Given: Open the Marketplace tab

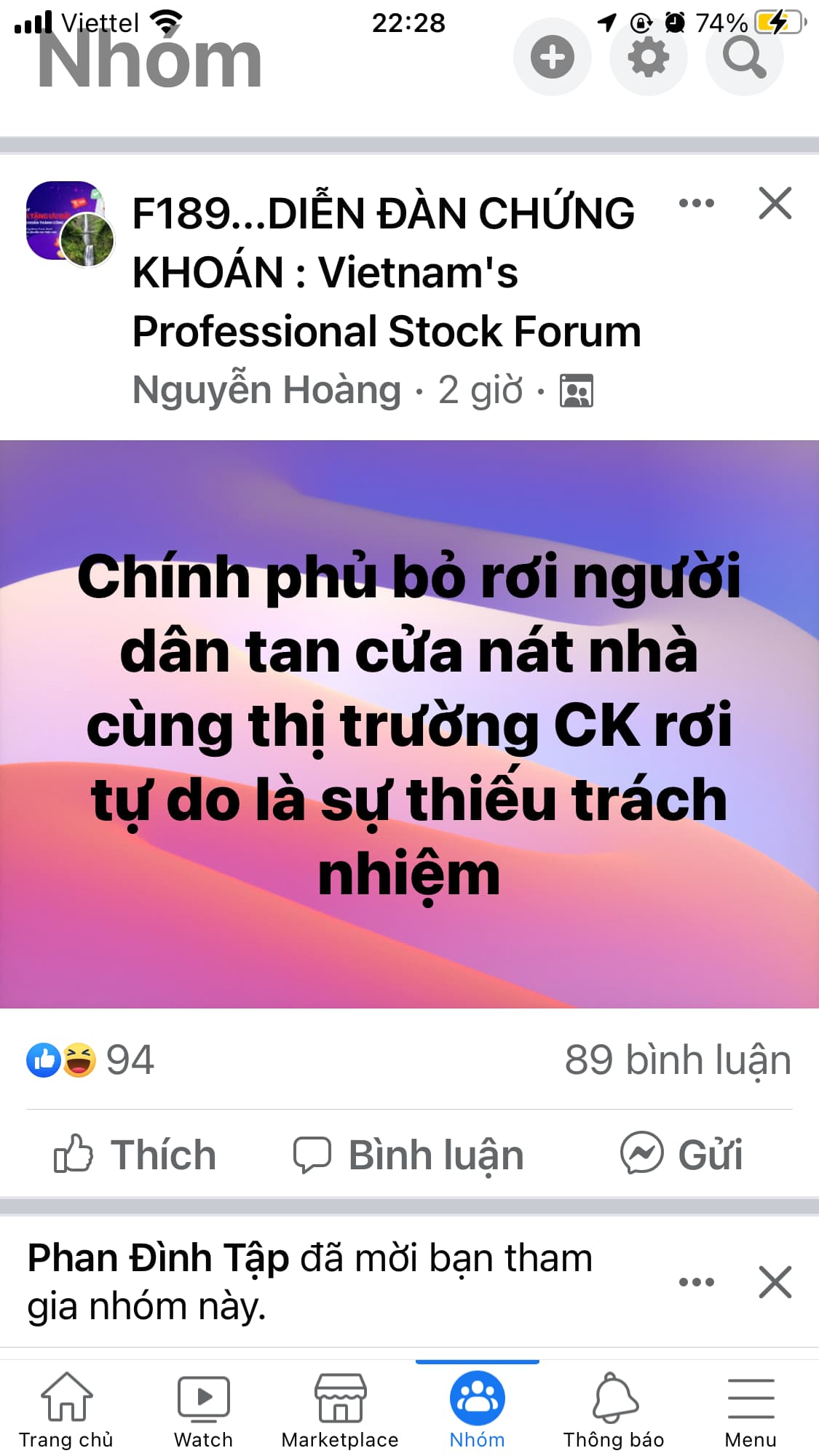Looking at the screenshot, I should pos(340,1409).
